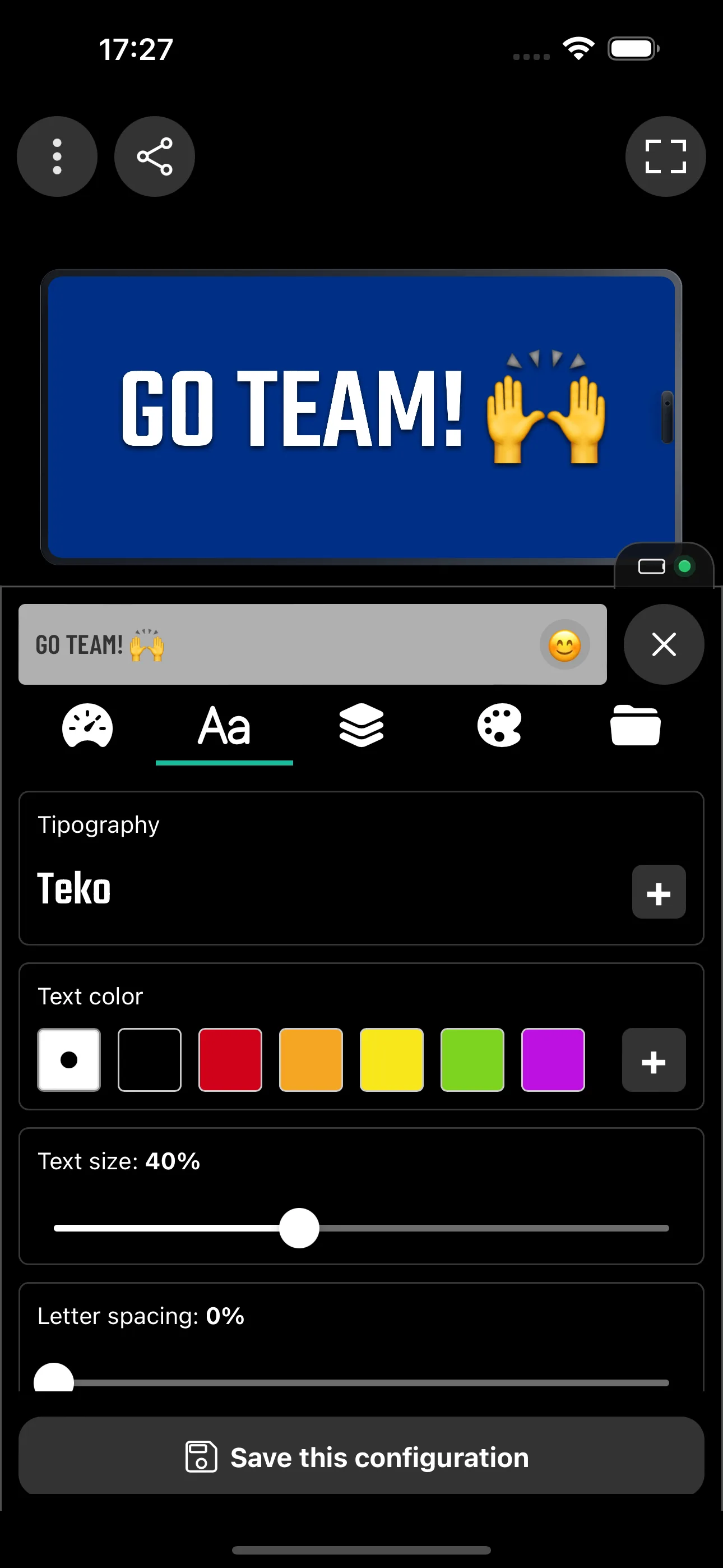Open the saved configurations folder tab
The height and width of the screenshot is (1568, 723).
[x=635, y=727]
